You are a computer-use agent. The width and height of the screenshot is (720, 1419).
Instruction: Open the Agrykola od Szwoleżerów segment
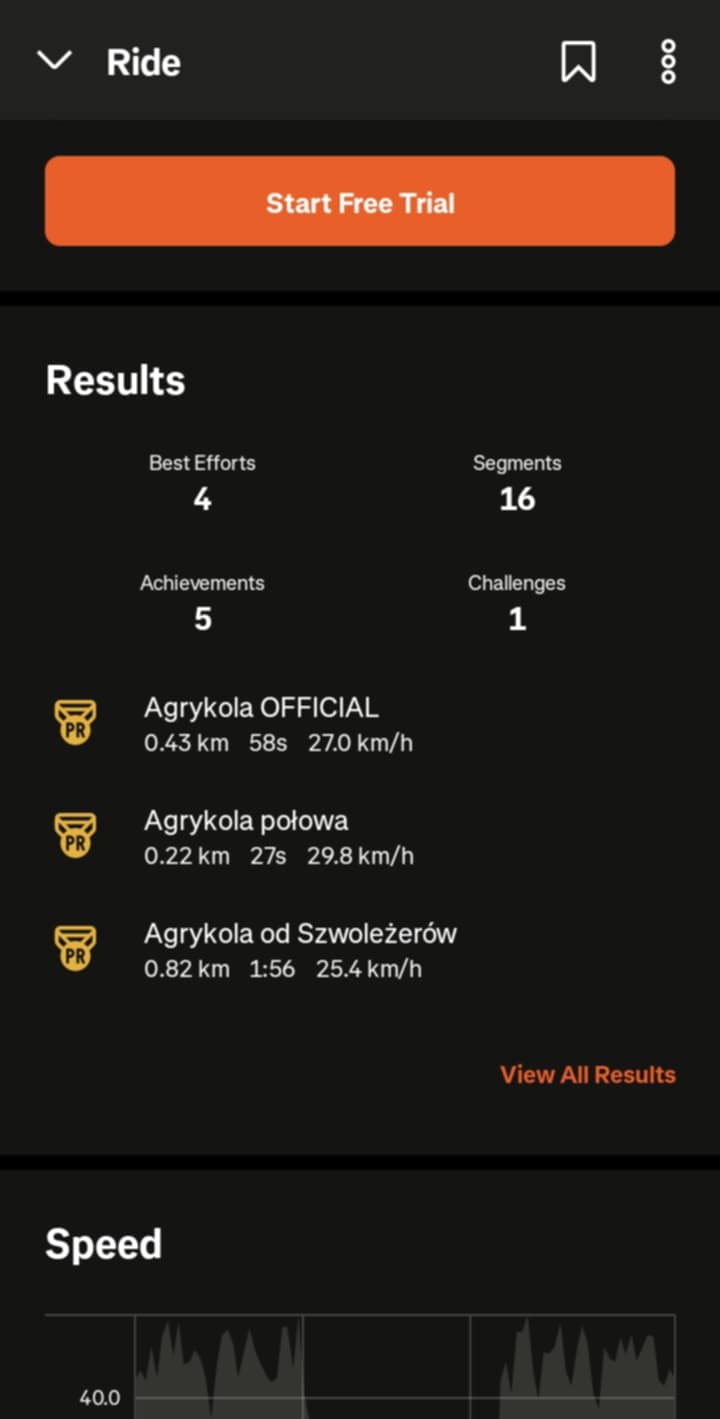(360, 950)
